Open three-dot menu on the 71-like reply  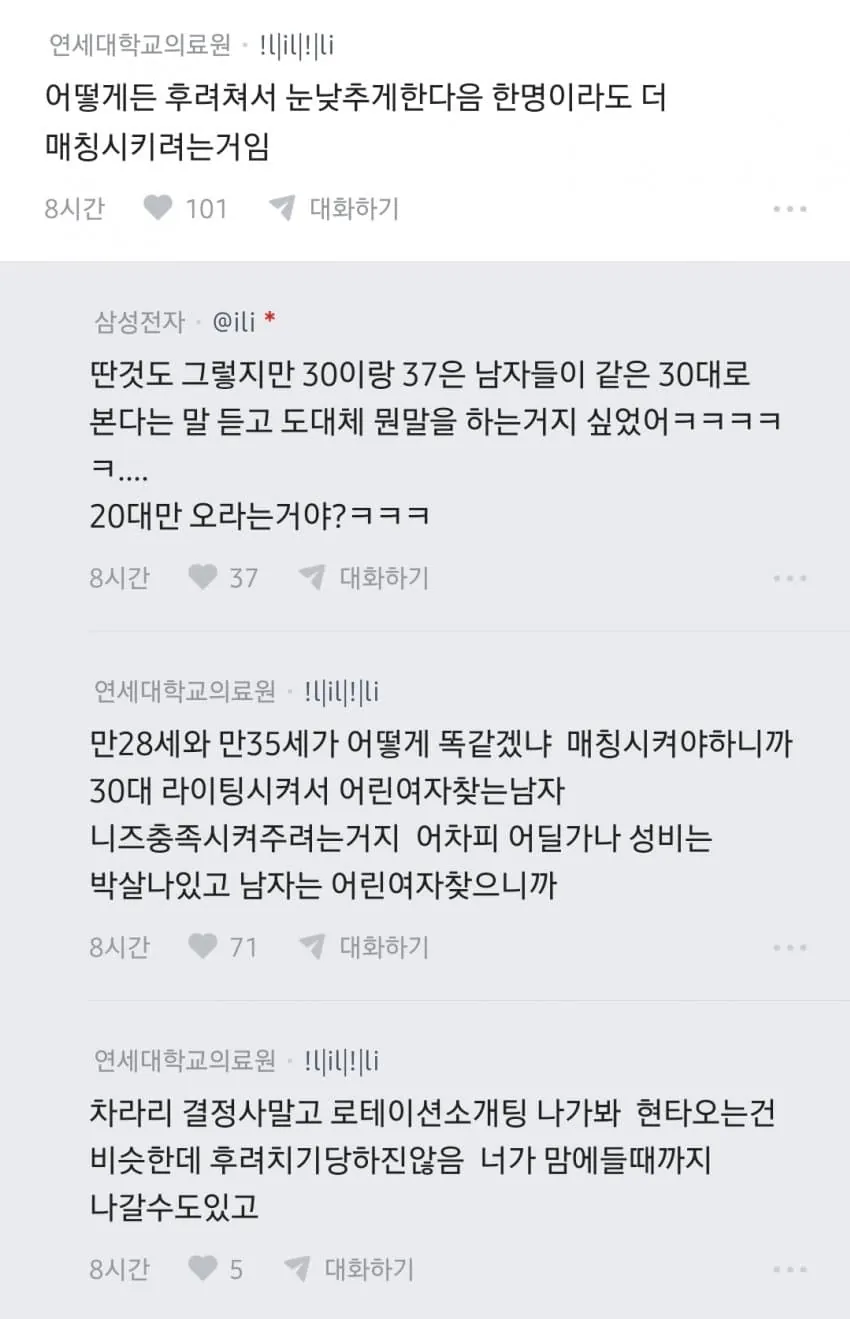tap(789, 947)
